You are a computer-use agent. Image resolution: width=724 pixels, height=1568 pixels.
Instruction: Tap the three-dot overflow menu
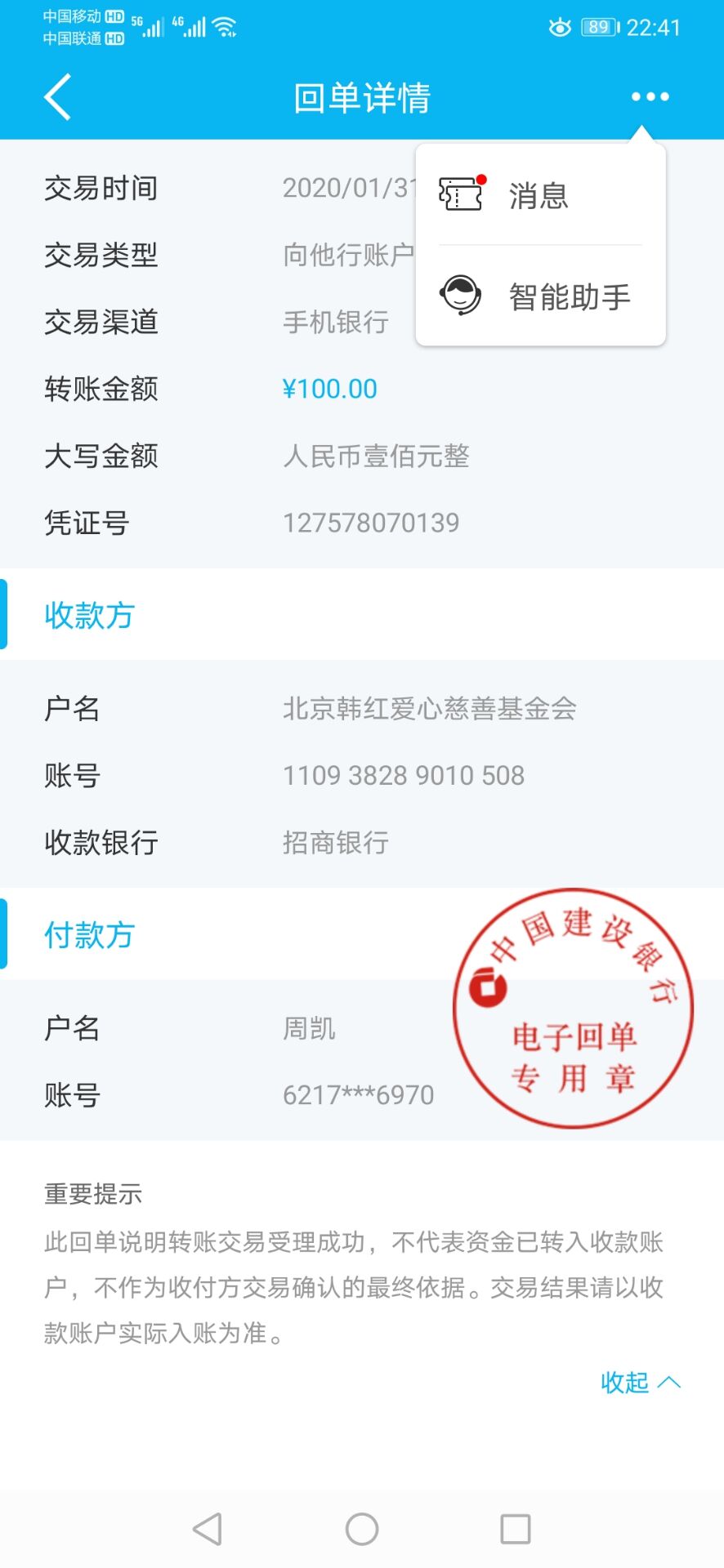[x=650, y=97]
